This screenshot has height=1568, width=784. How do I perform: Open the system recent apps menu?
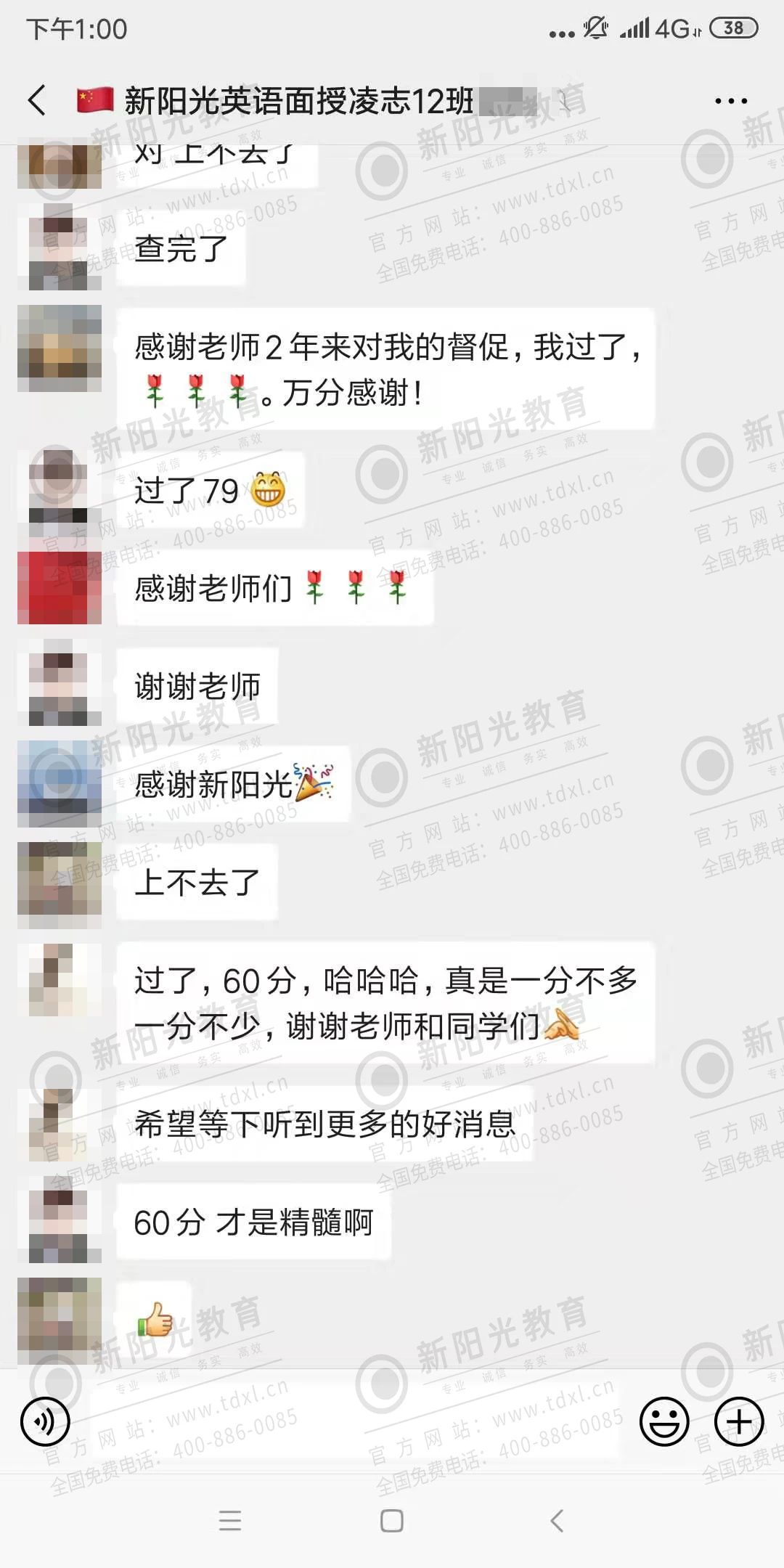tap(229, 1521)
